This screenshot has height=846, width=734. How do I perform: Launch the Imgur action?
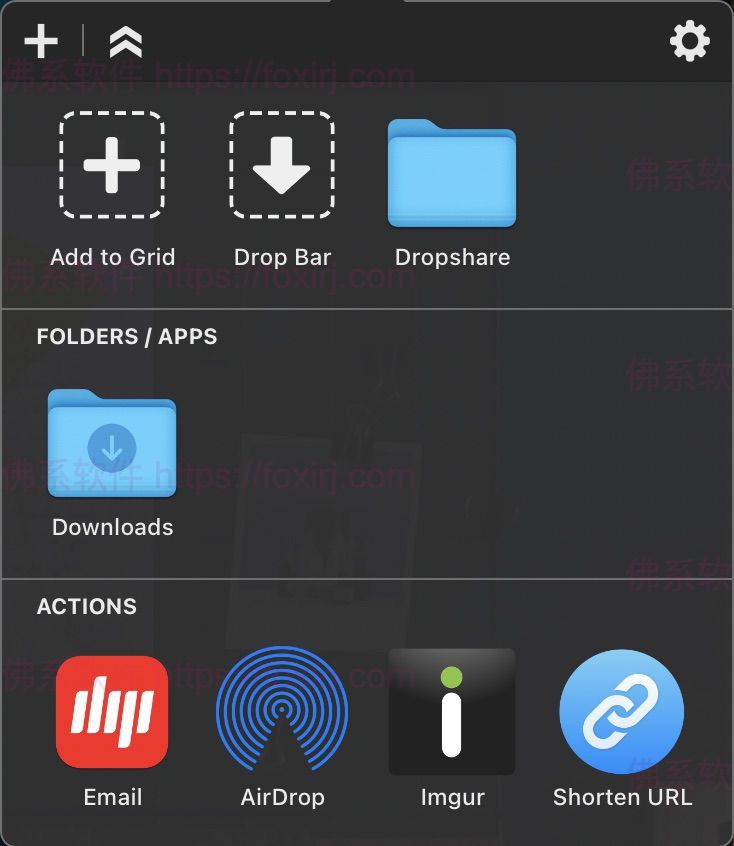click(x=452, y=712)
